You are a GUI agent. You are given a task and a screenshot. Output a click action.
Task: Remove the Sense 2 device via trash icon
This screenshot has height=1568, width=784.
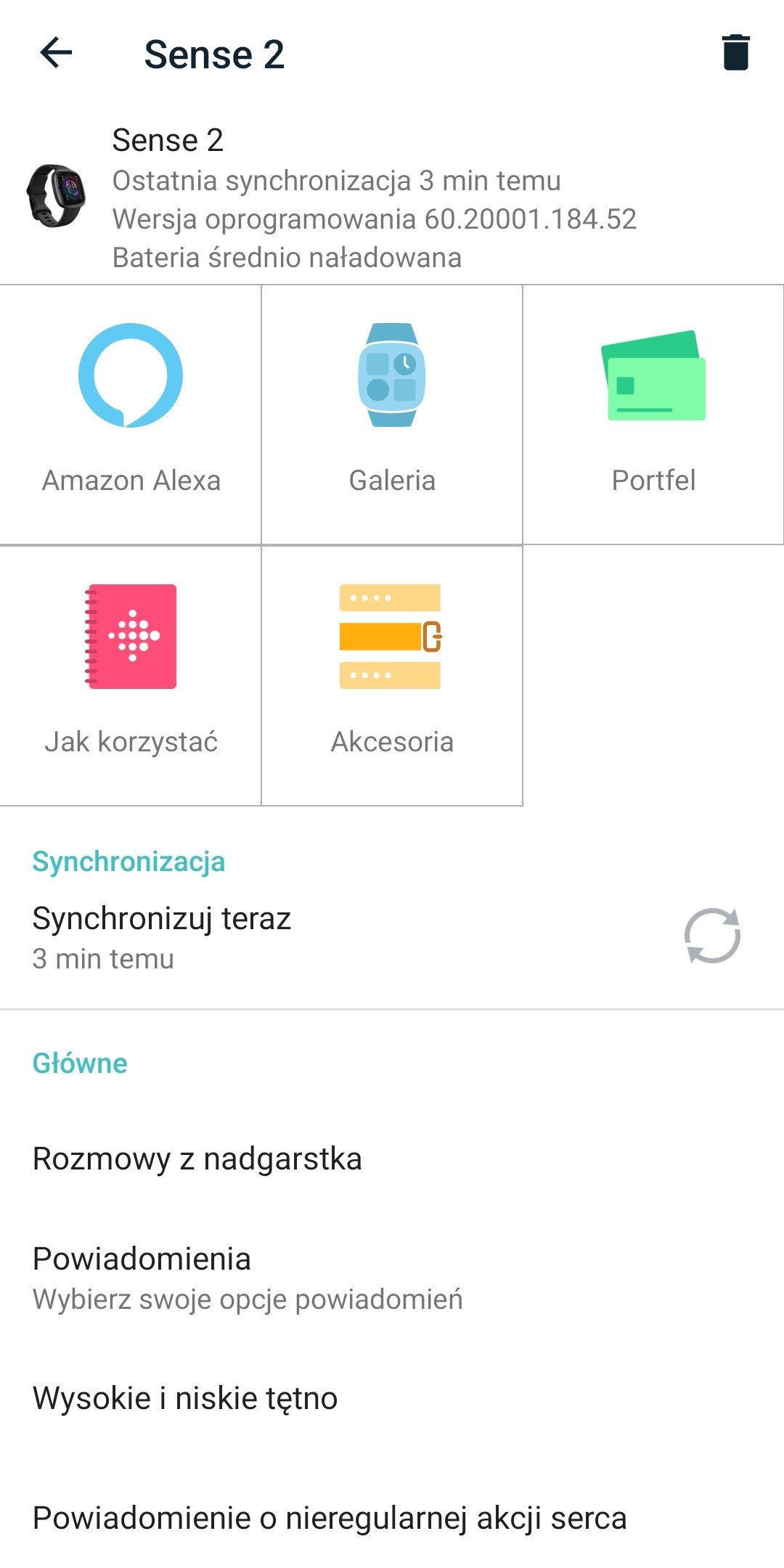(x=735, y=53)
